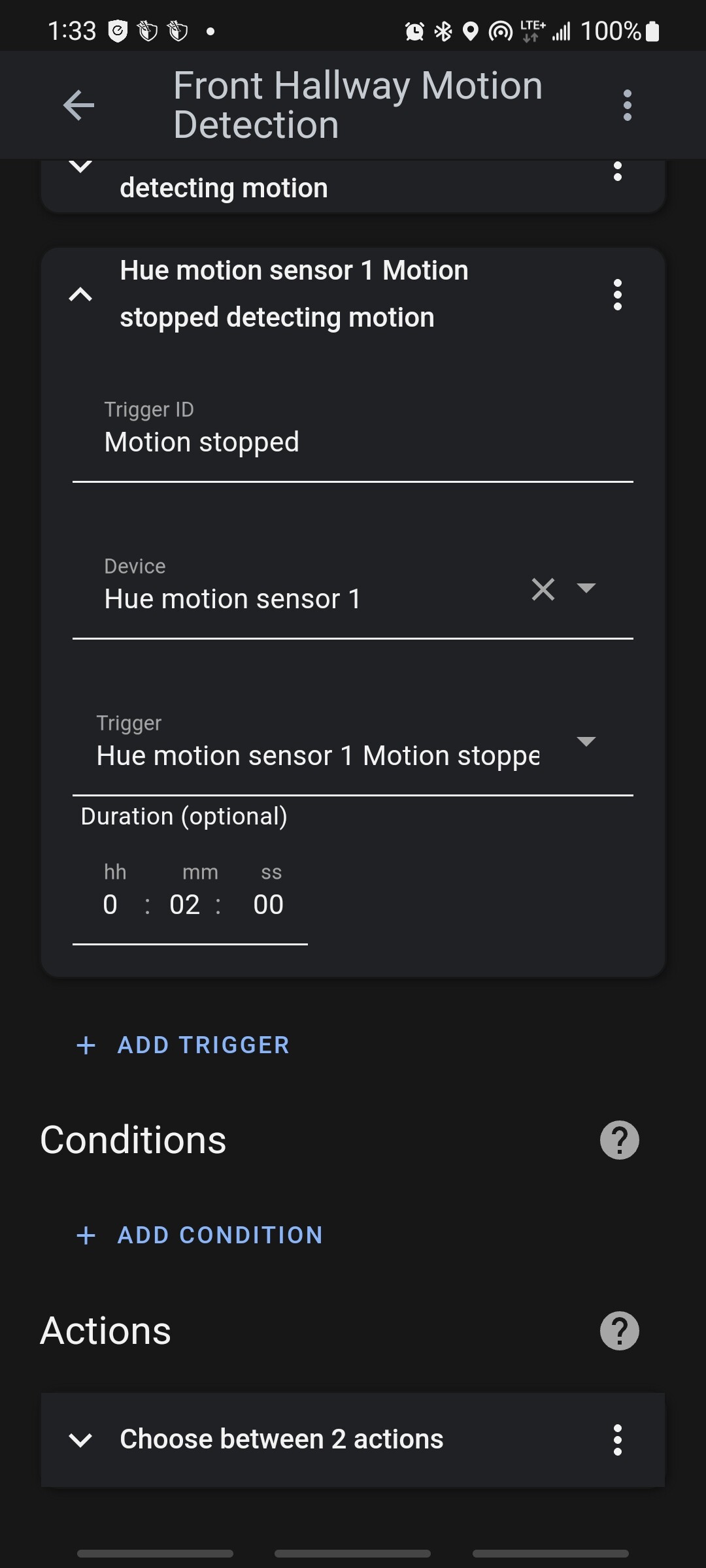Collapse the Motion stopped trigger card
Viewport: 706px width, 1568px height.
tap(80, 294)
